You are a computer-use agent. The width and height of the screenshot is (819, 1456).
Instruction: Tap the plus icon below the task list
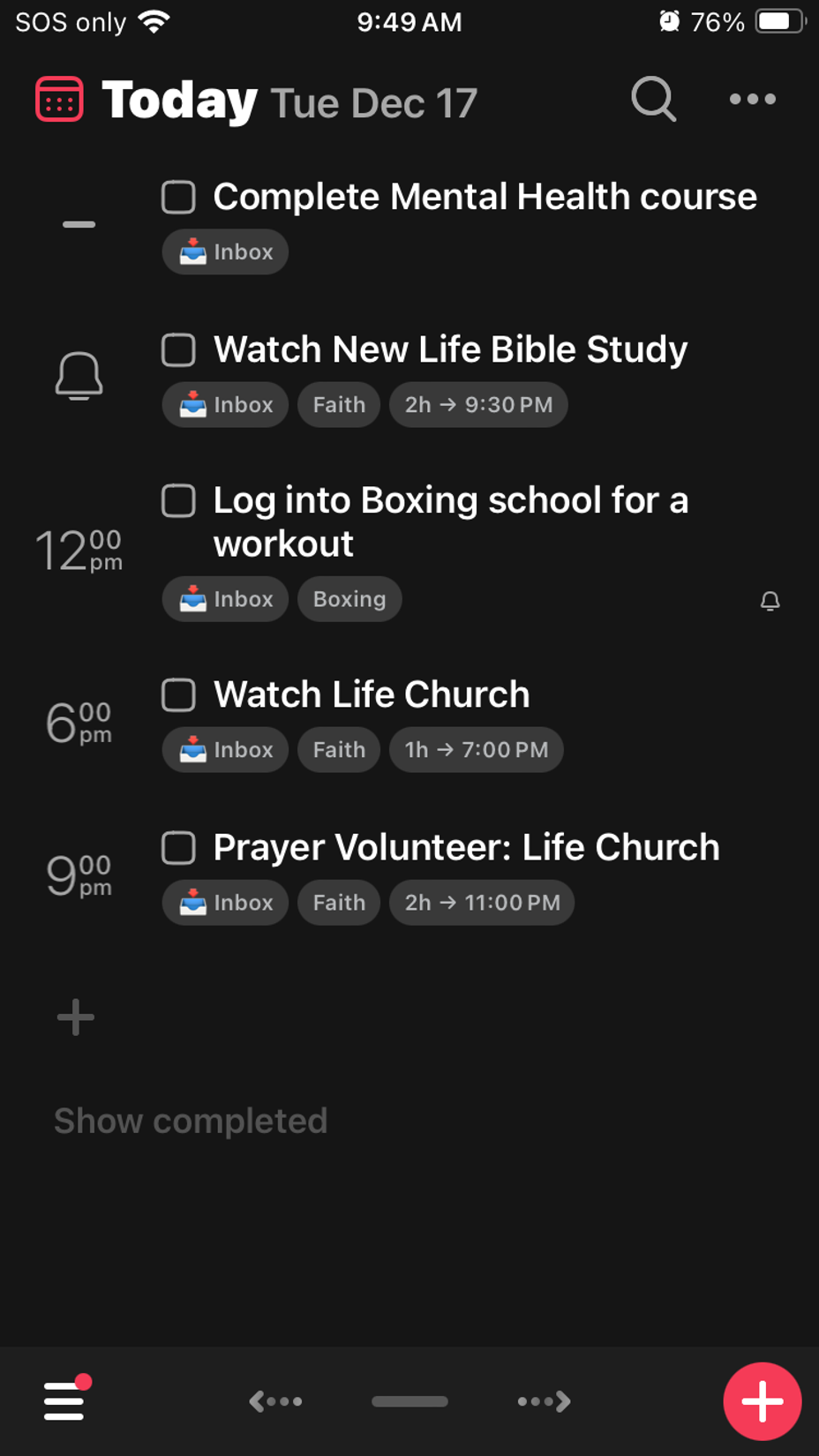pos(76,1017)
